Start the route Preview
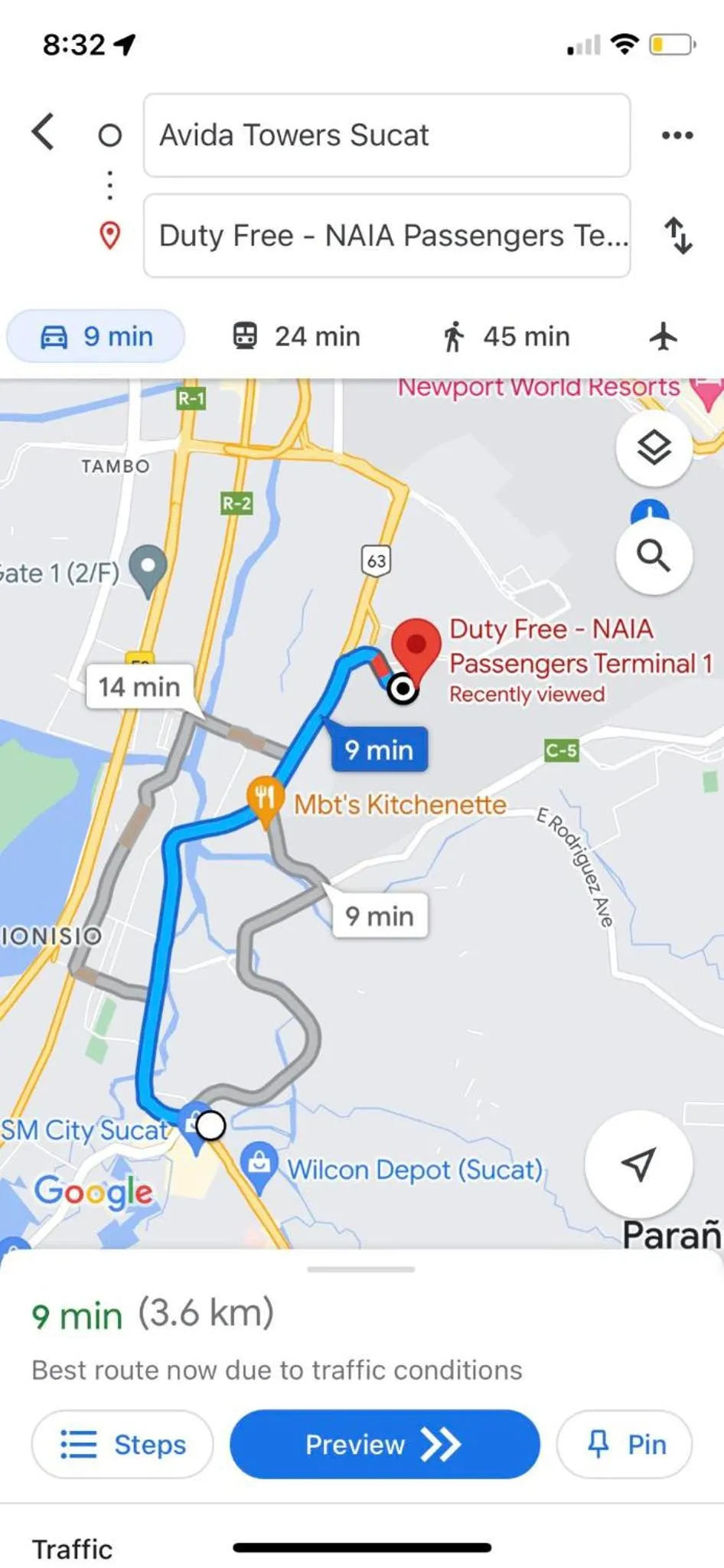 [384, 1444]
